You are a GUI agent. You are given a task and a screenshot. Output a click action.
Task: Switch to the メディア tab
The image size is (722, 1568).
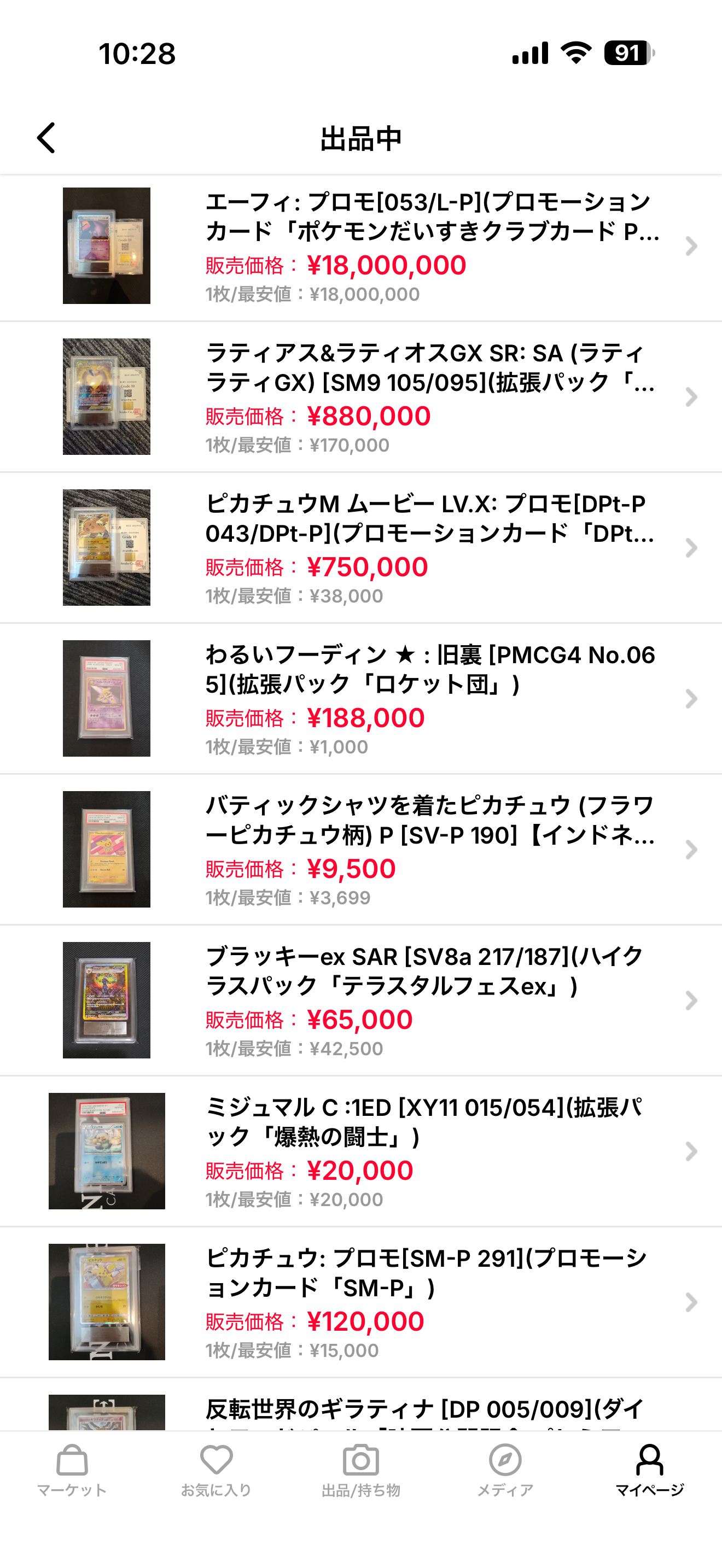pos(505,1471)
